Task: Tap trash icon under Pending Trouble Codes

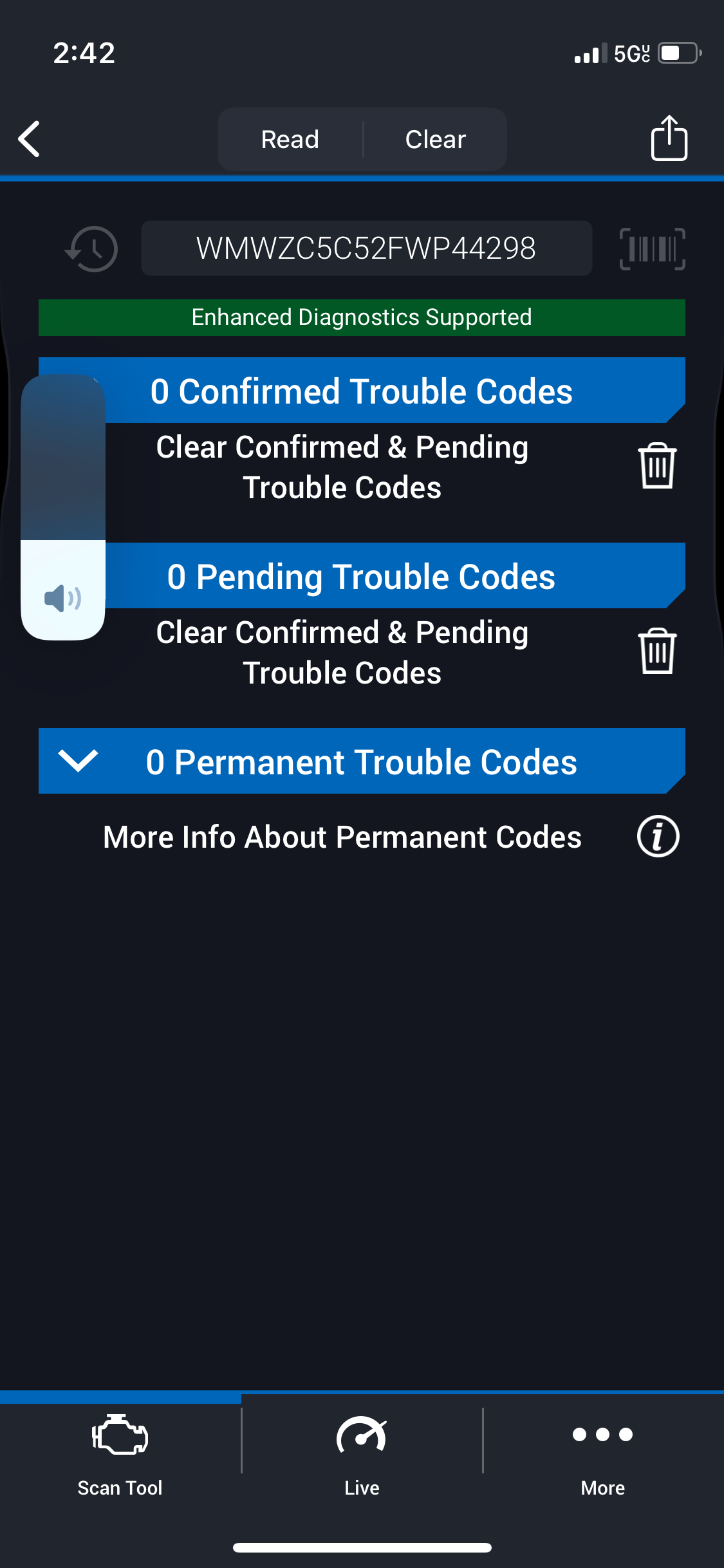Action: (x=657, y=651)
